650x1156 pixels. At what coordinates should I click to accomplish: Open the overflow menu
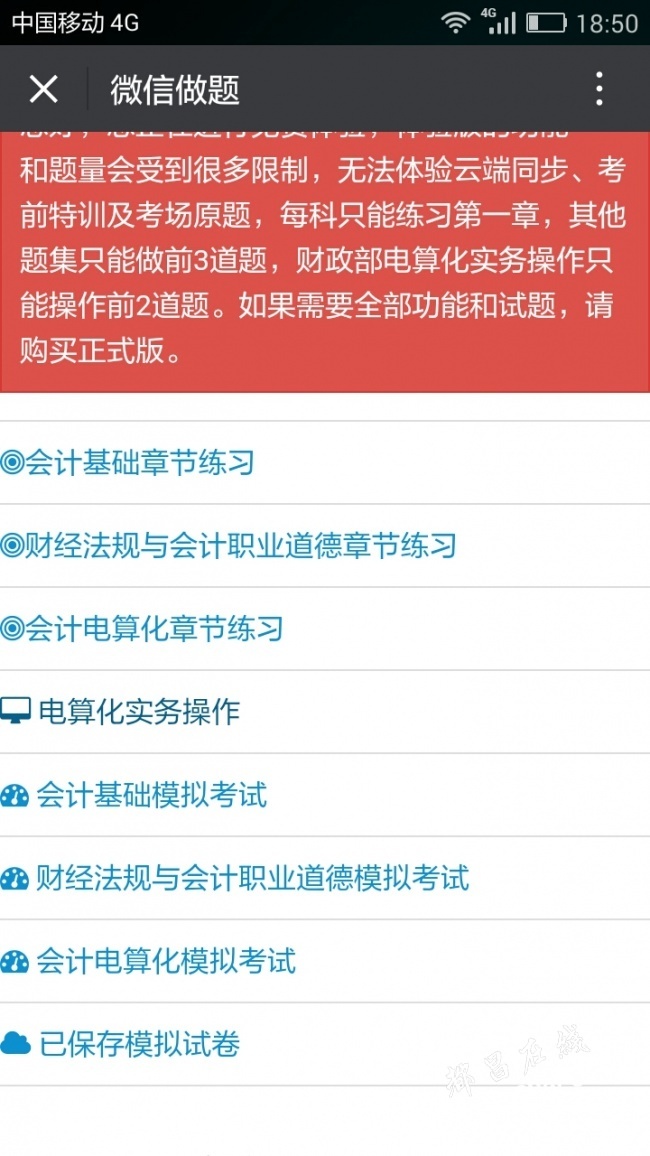[599, 90]
